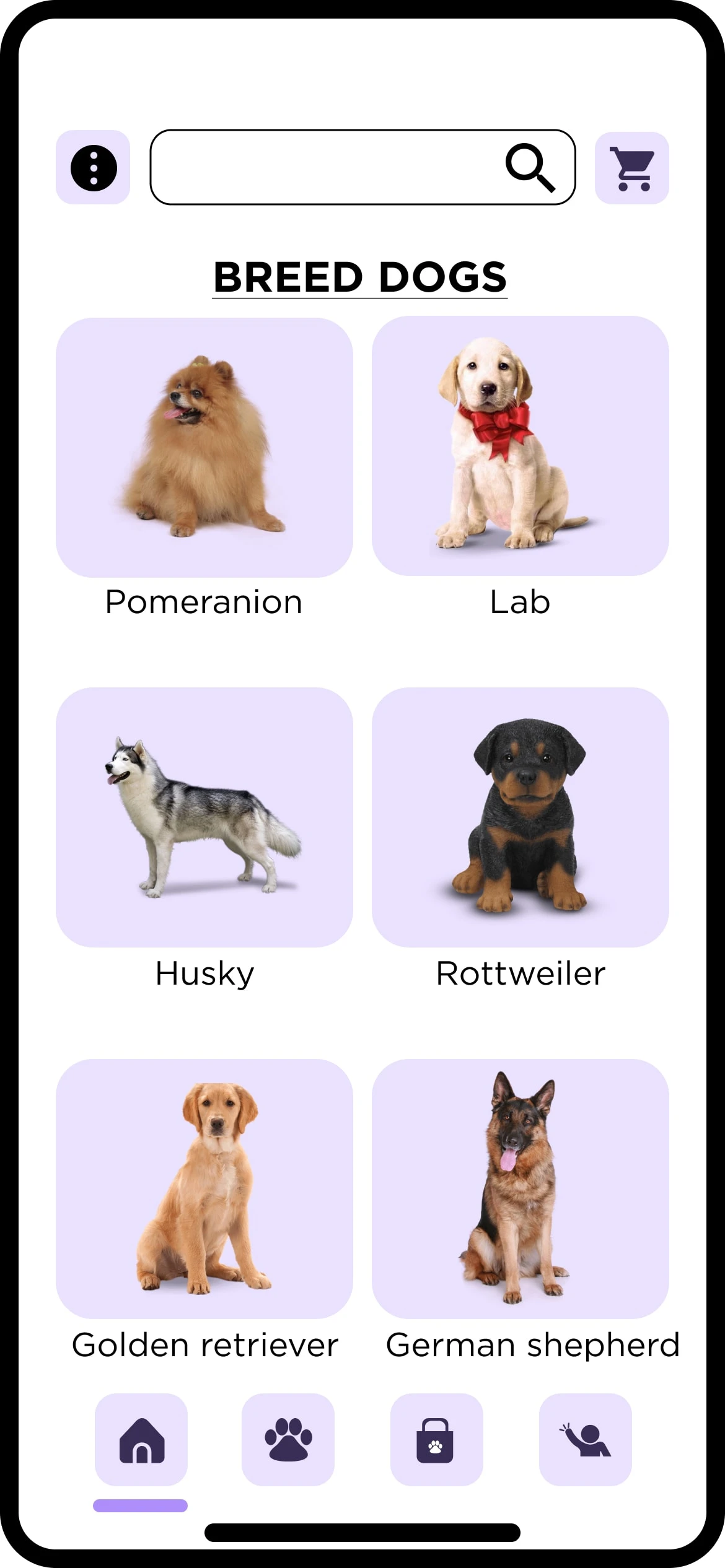Tap the magnifying glass search icon
725x1568 pixels.
point(530,167)
